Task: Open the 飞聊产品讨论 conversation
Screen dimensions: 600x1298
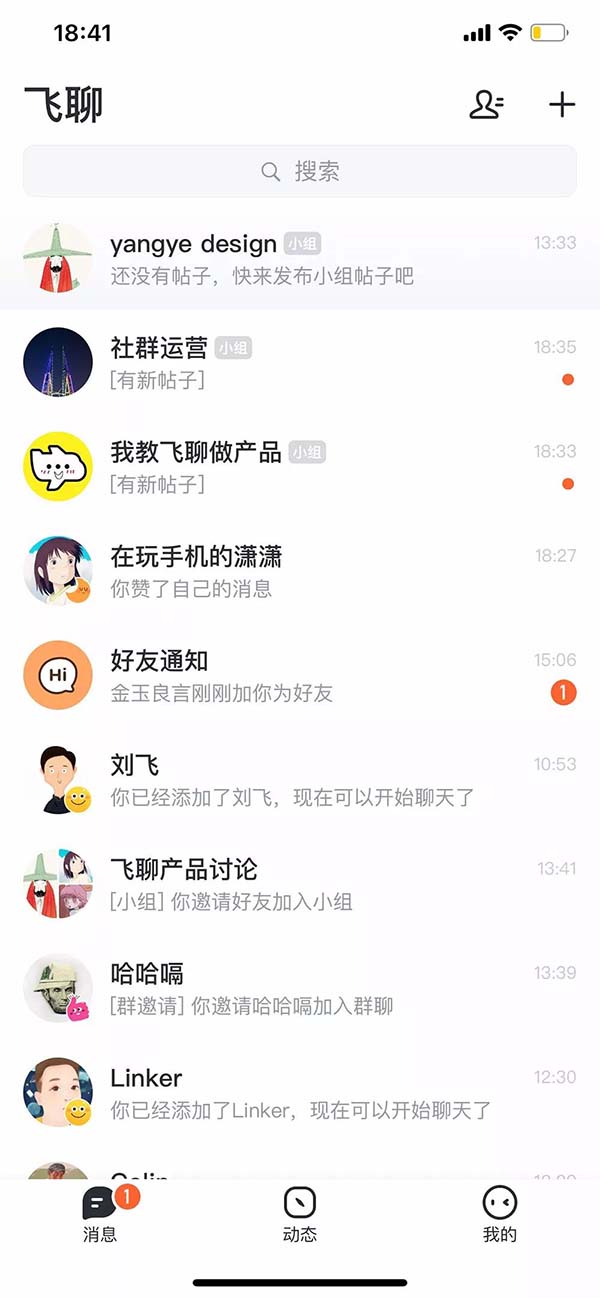Action: point(300,884)
